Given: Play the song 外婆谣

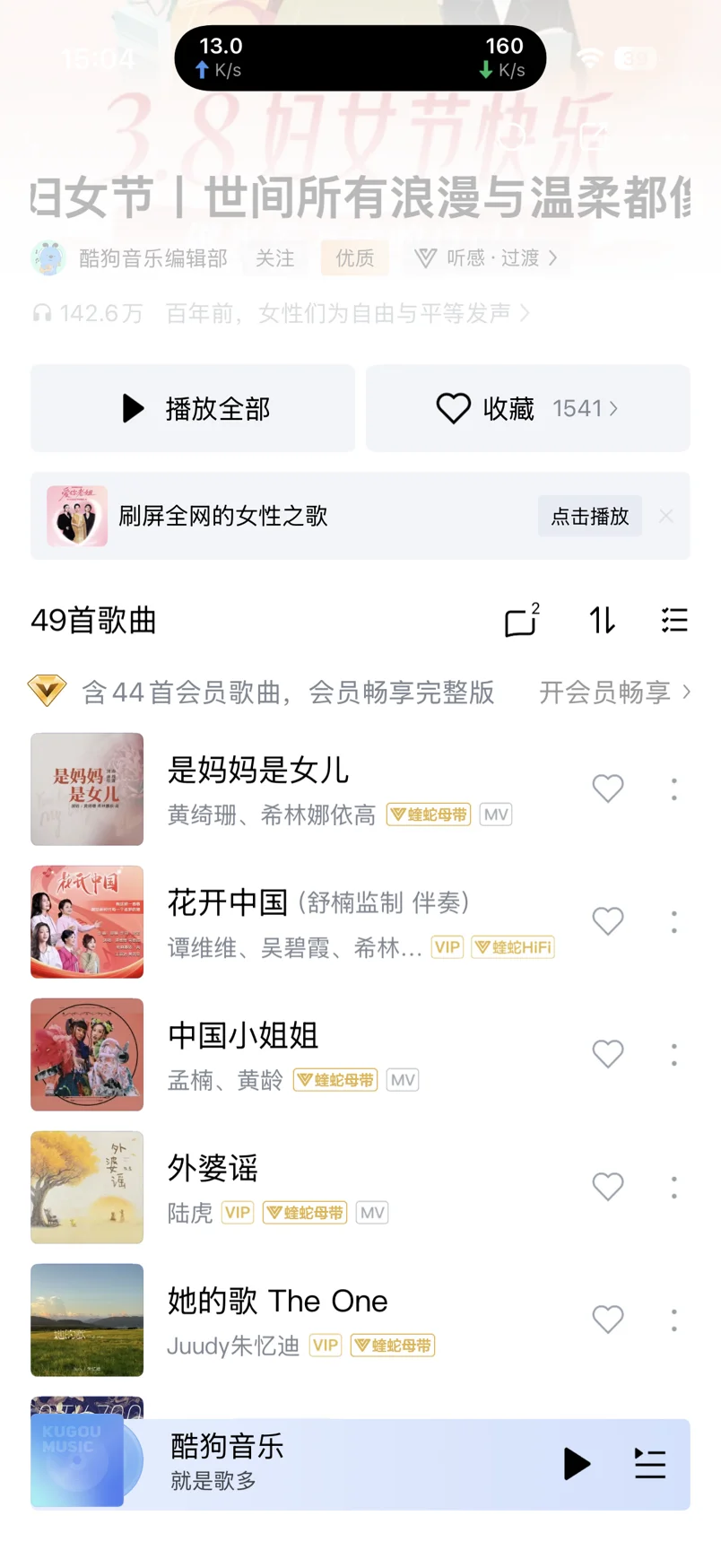Looking at the screenshot, I should click(x=213, y=1169).
